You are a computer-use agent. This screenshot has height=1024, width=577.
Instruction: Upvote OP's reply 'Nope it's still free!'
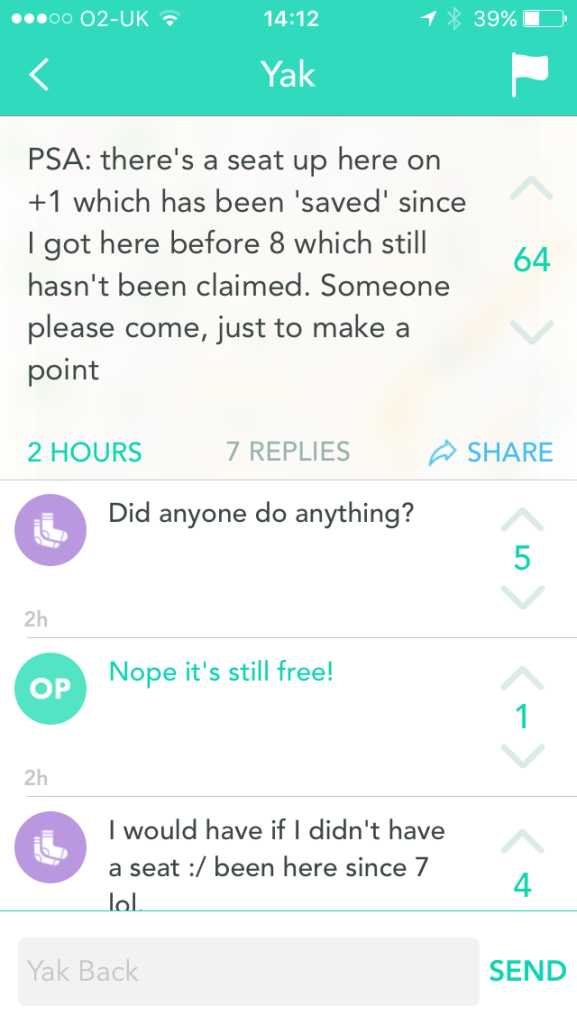[522, 679]
